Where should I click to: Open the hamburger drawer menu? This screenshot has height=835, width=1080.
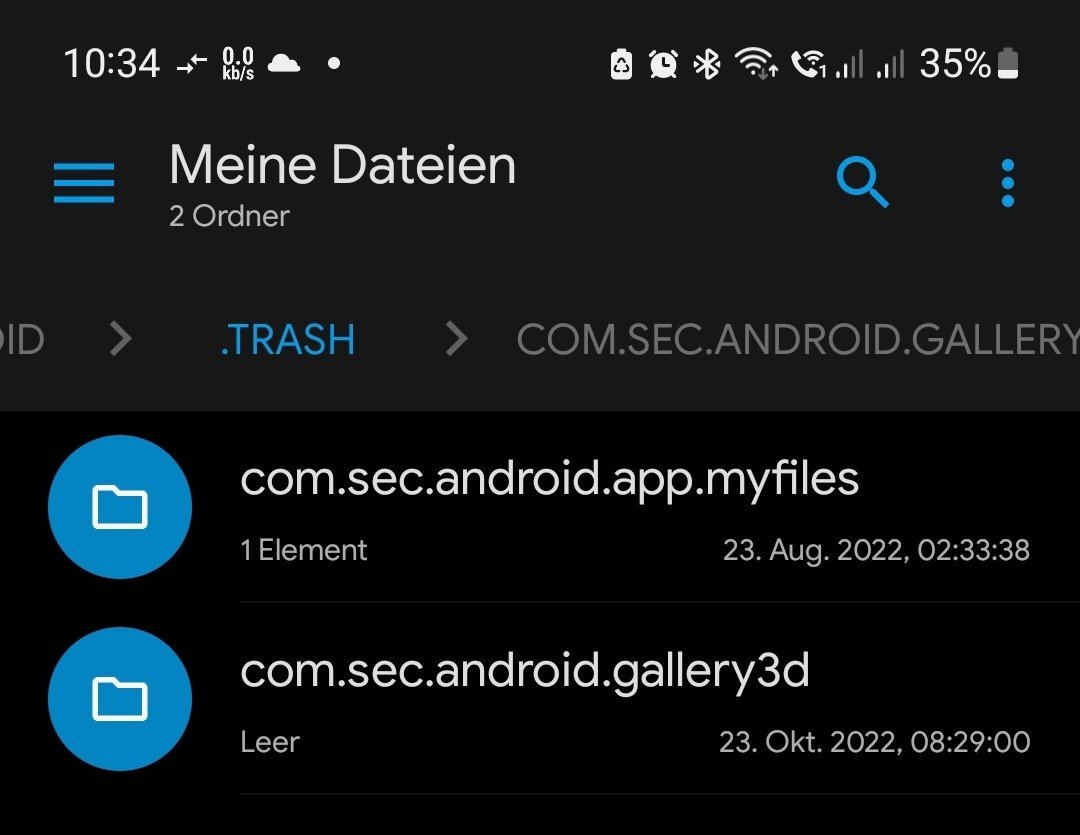(84, 184)
